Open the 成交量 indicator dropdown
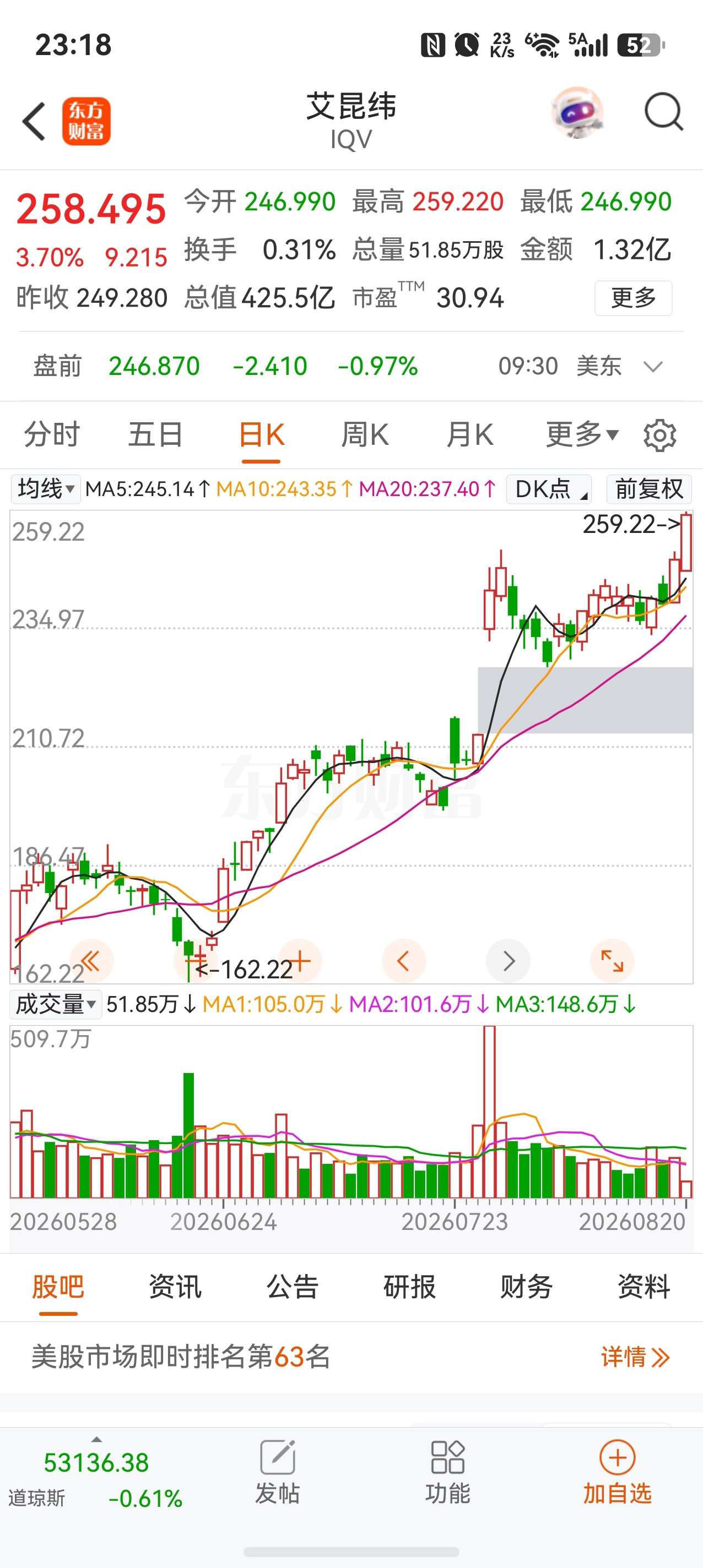Viewport: 703px width, 1568px height. 56,1004
